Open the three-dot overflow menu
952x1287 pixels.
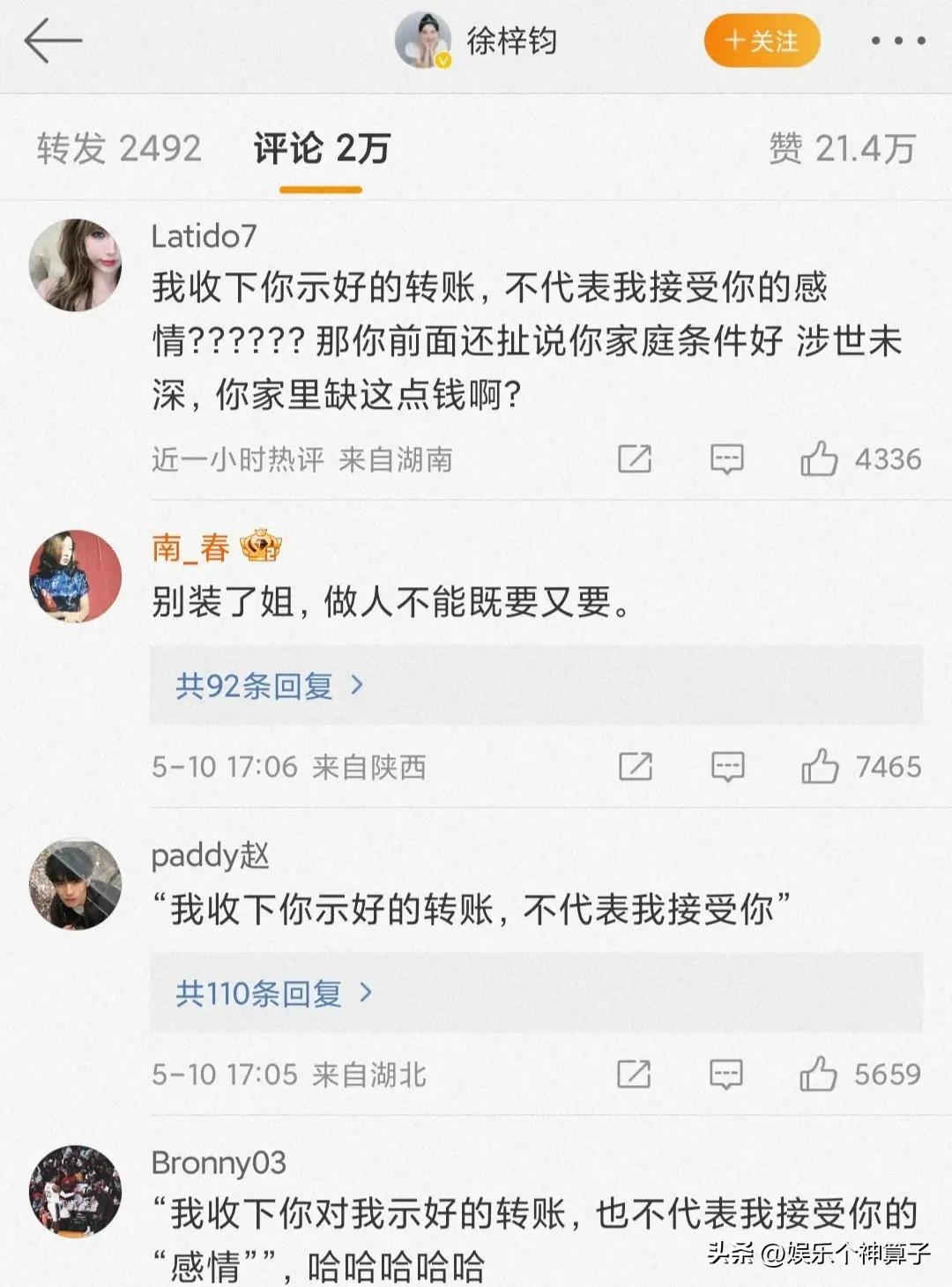(x=897, y=41)
